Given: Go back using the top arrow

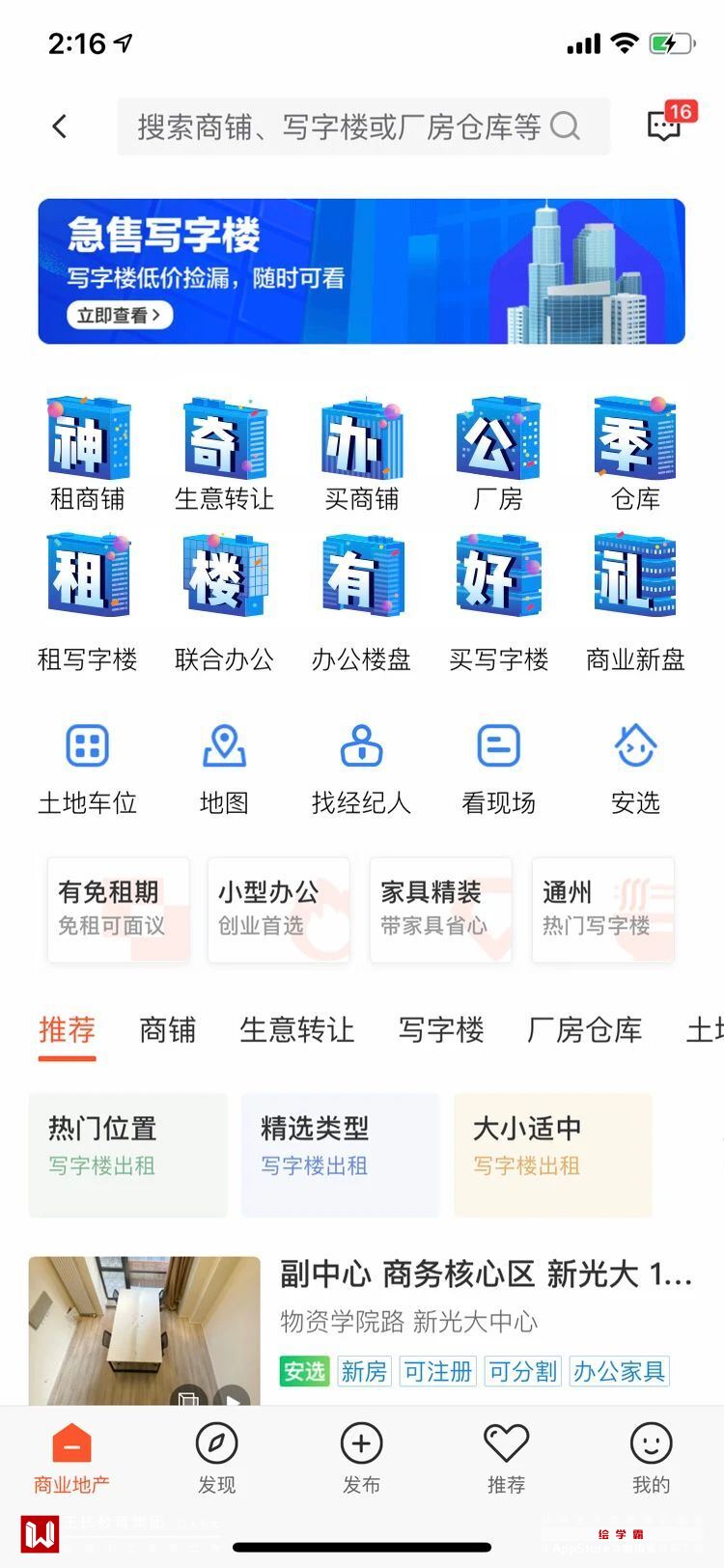Looking at the screenshot, I should [x=60, y=126].
